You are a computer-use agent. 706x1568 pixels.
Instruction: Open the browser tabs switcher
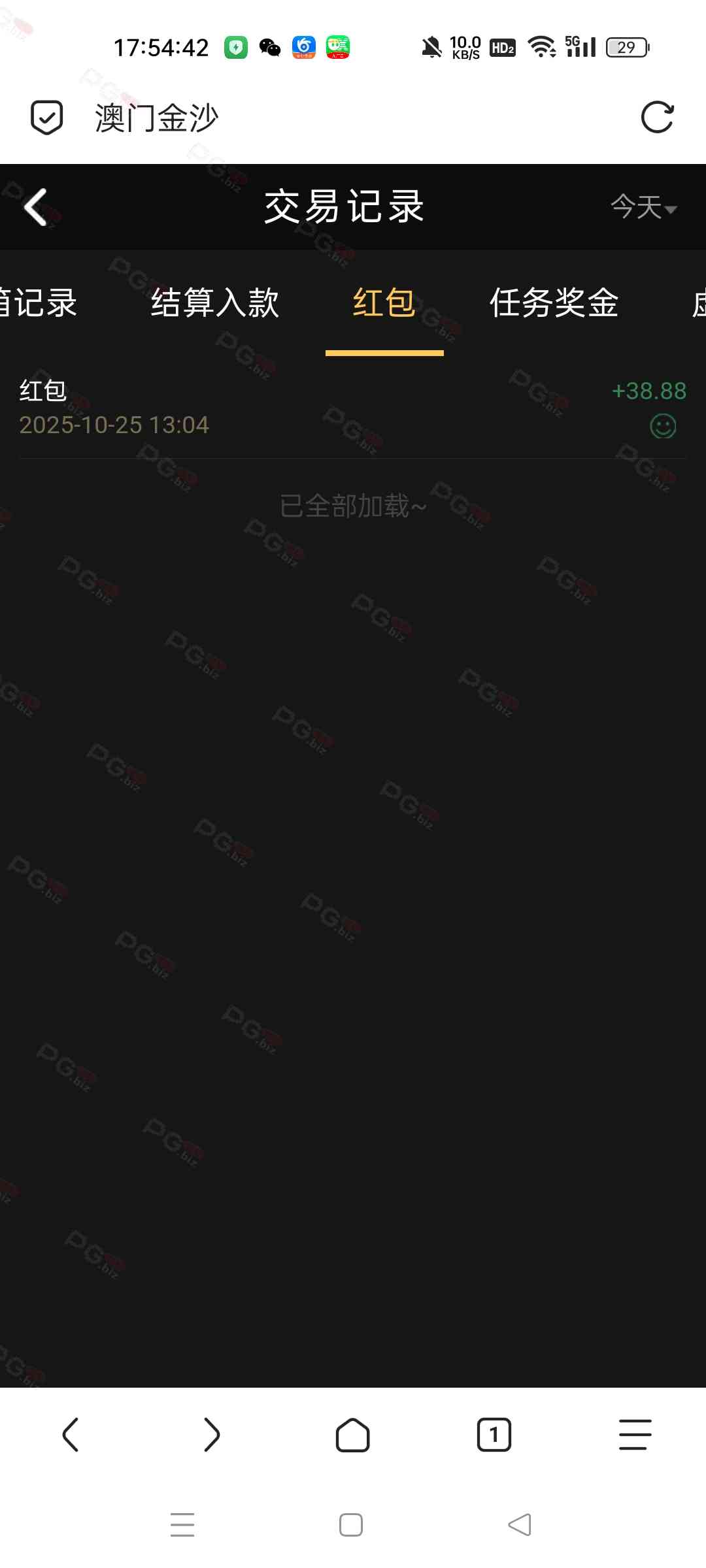click(x=494, y=1435)
